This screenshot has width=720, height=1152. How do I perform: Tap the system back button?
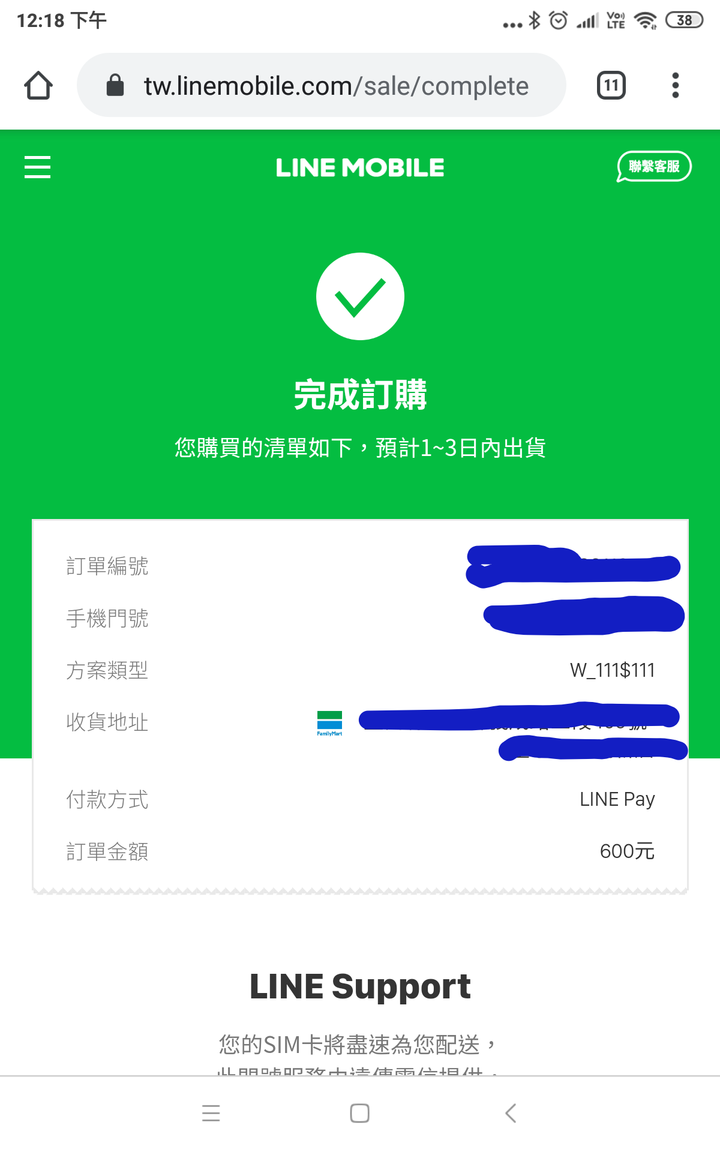pyautogui.click(x=510, y=1113)
